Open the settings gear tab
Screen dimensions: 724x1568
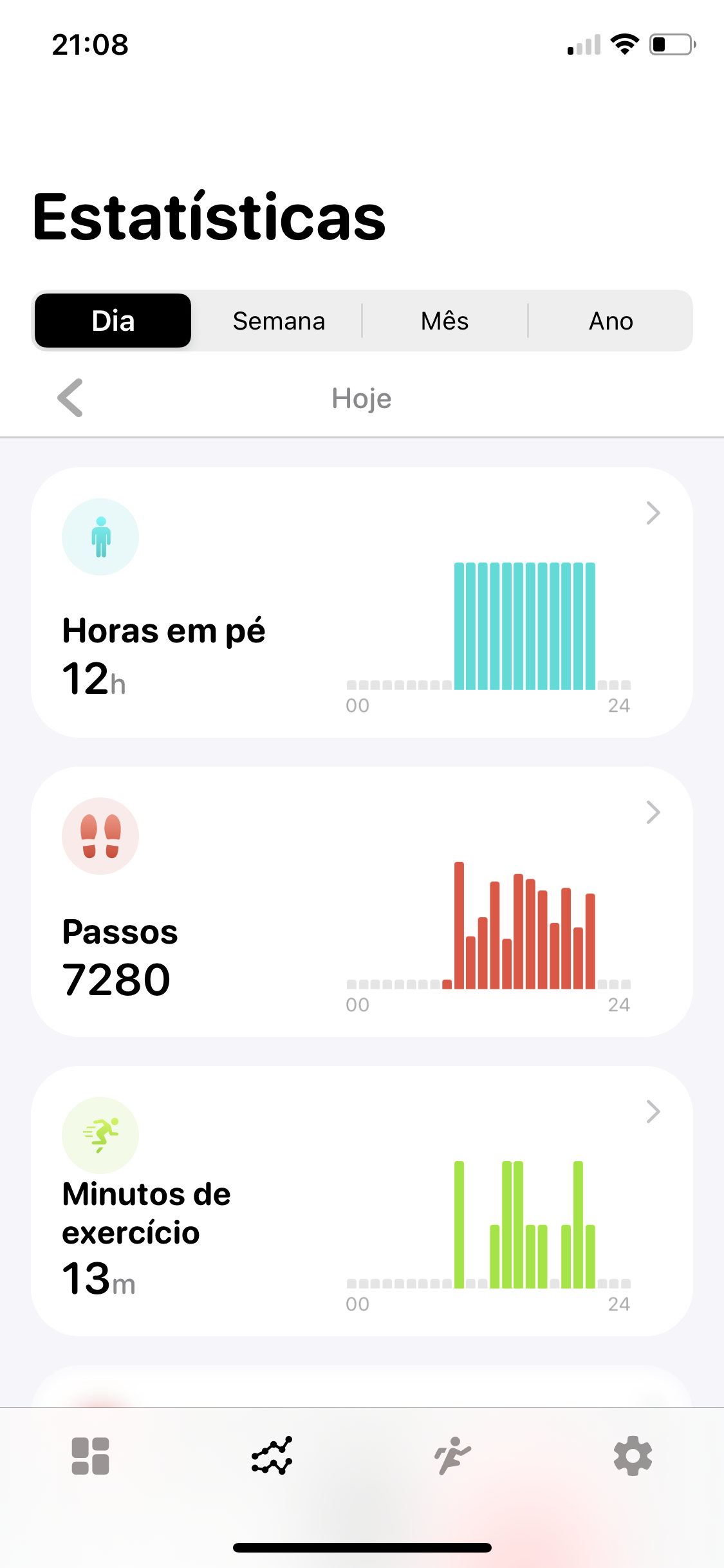pyautogui.click(x=633, y=1456)
